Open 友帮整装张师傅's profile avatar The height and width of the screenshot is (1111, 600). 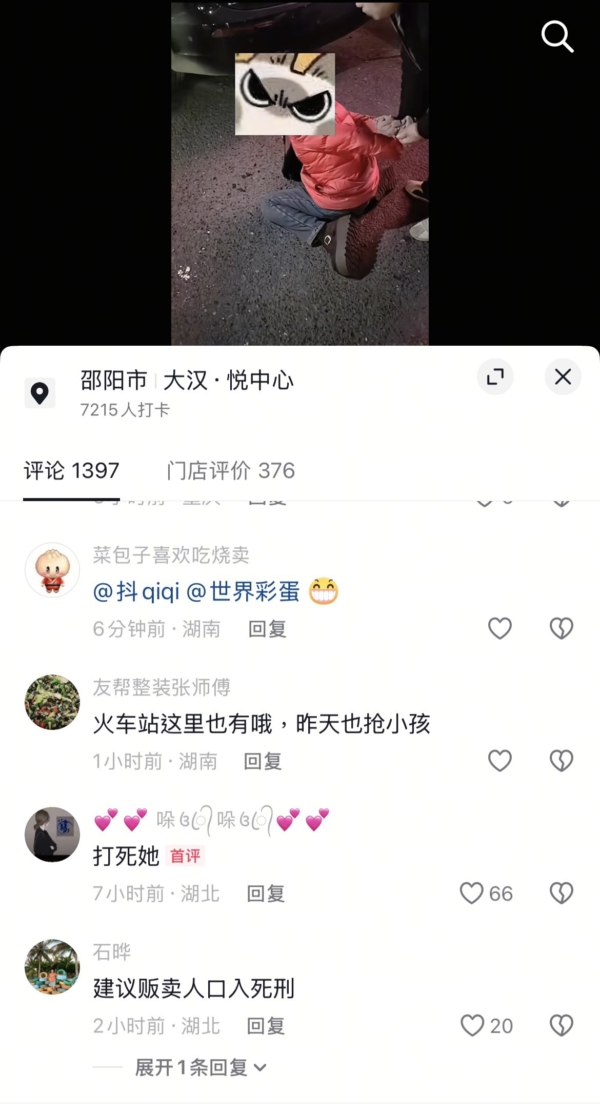(x=52, y=702)
